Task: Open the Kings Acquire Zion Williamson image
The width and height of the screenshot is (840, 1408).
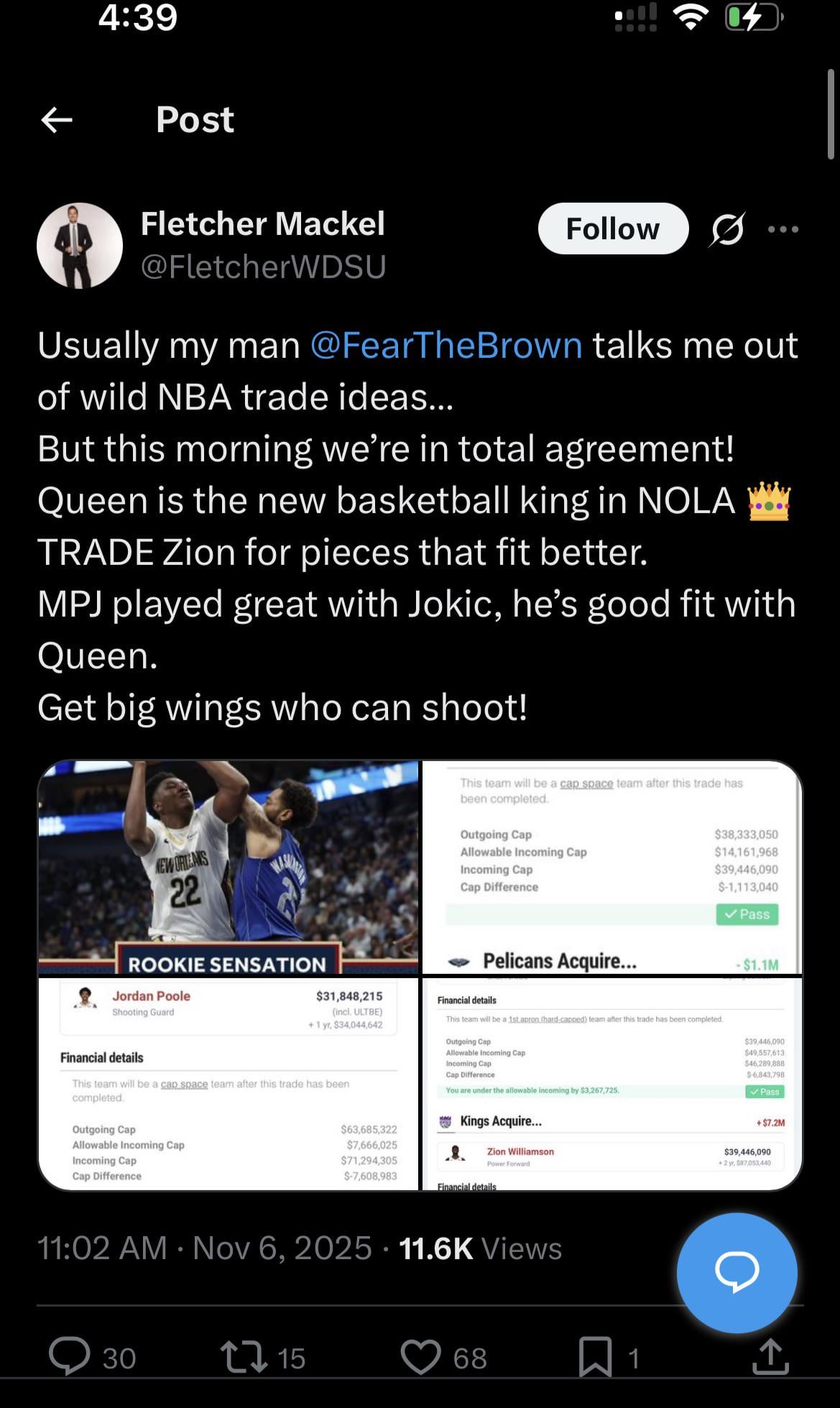Action: click(611, 1083)
